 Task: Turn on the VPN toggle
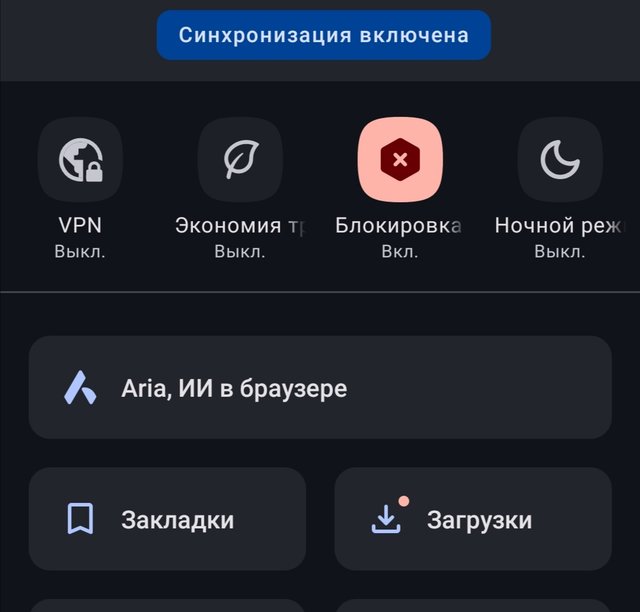click(x=80, y=160)
